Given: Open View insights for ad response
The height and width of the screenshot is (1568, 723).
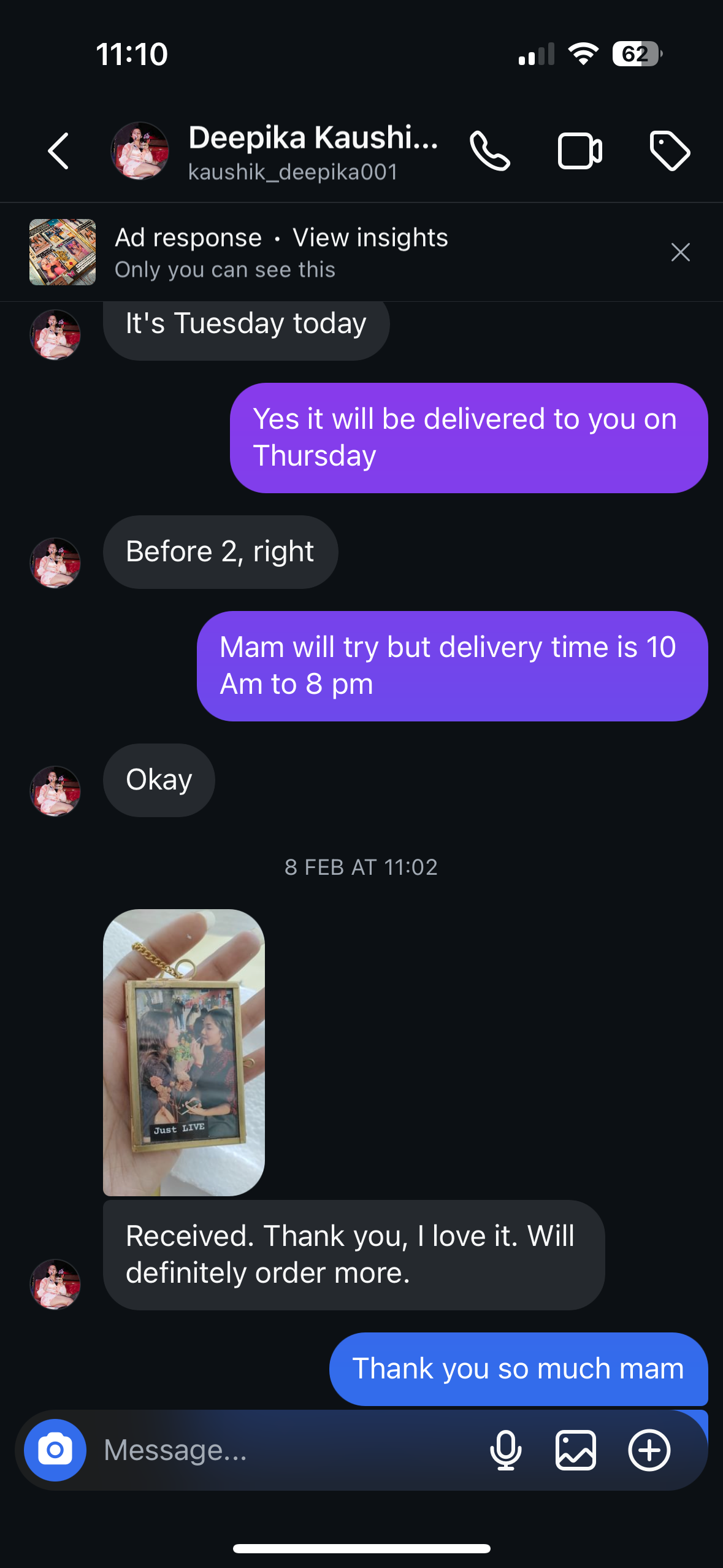Looking at the screenshot, I should (x=370, y=238).
